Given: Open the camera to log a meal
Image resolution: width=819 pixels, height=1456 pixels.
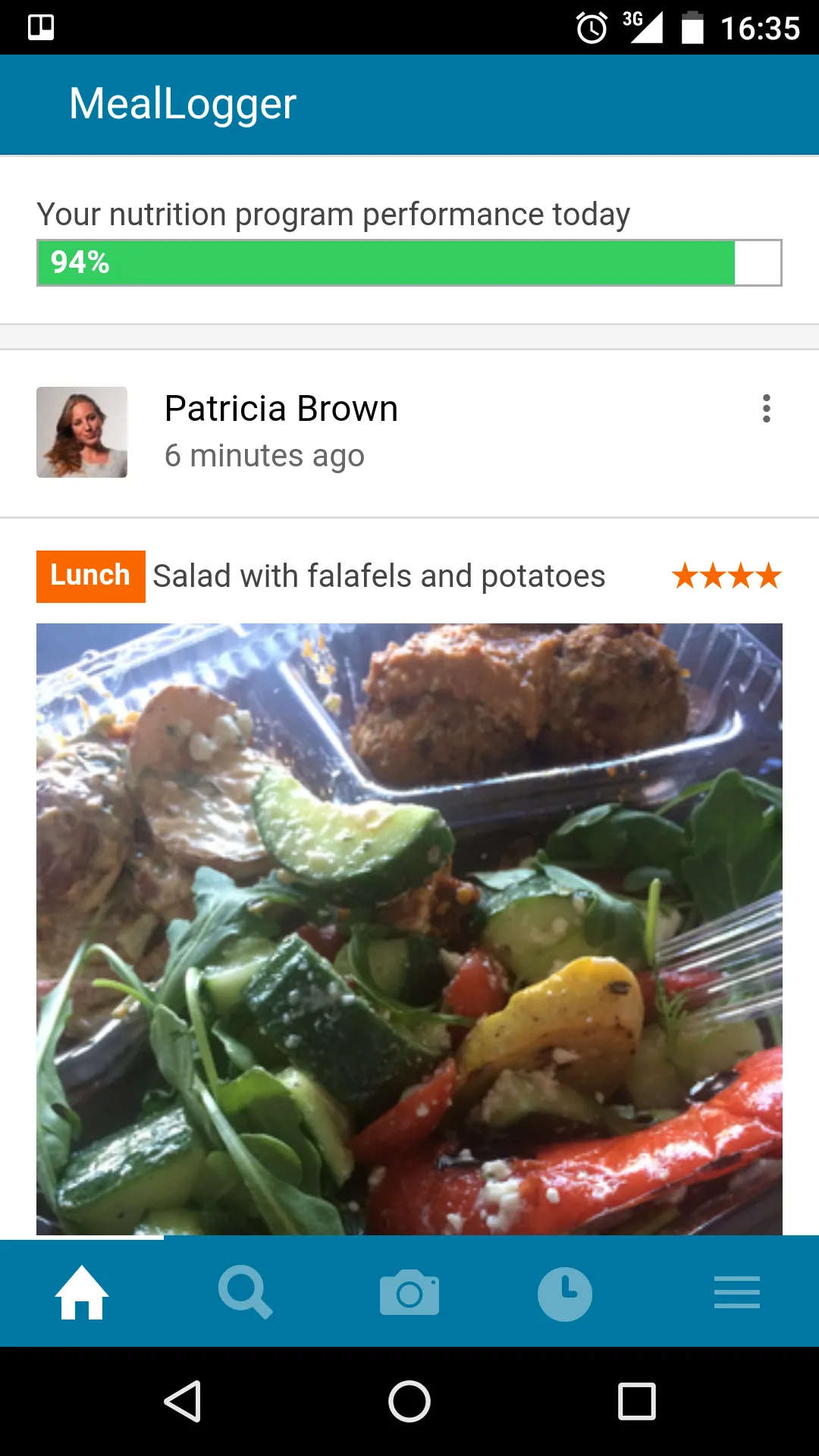Looking at the screenshot, I should click(409, 1292).
